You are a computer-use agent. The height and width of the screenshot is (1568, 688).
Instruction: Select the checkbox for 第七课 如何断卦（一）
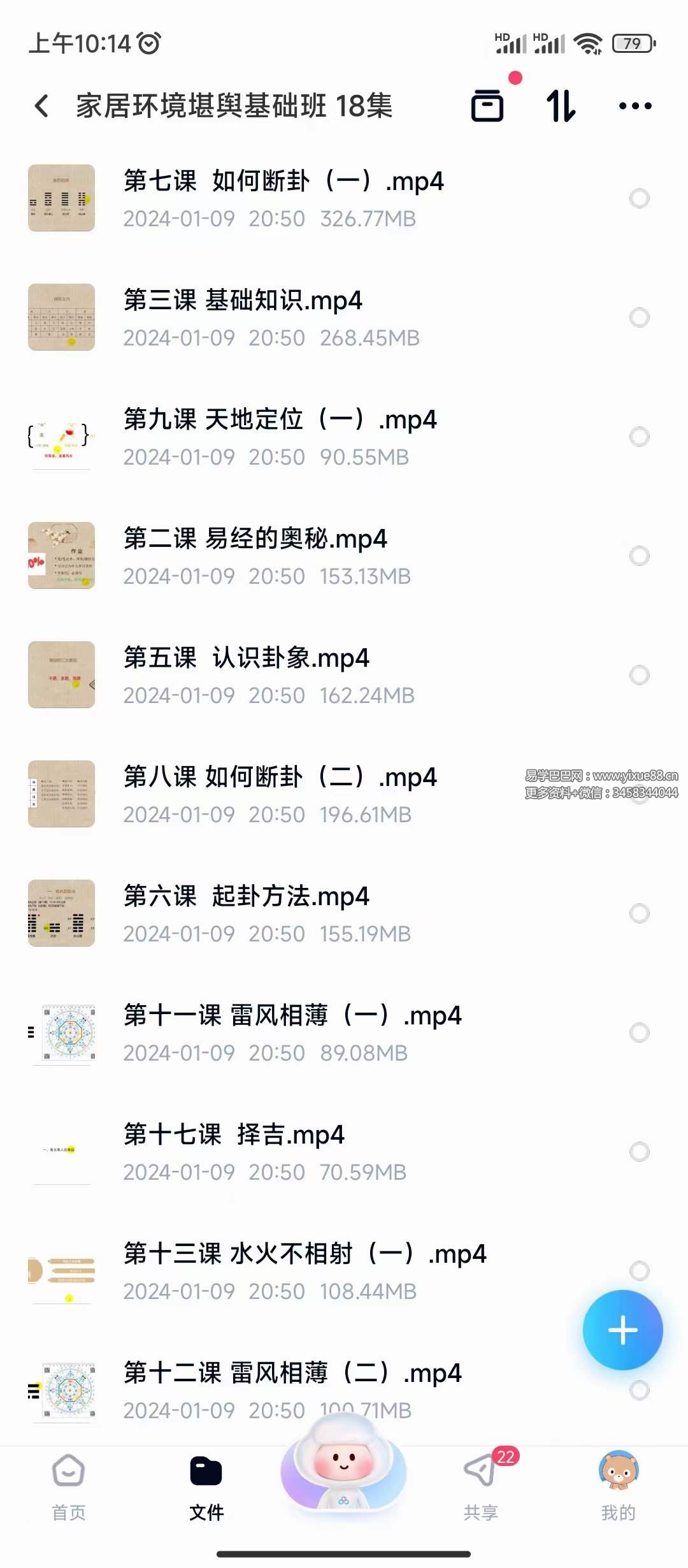[640, 200]
